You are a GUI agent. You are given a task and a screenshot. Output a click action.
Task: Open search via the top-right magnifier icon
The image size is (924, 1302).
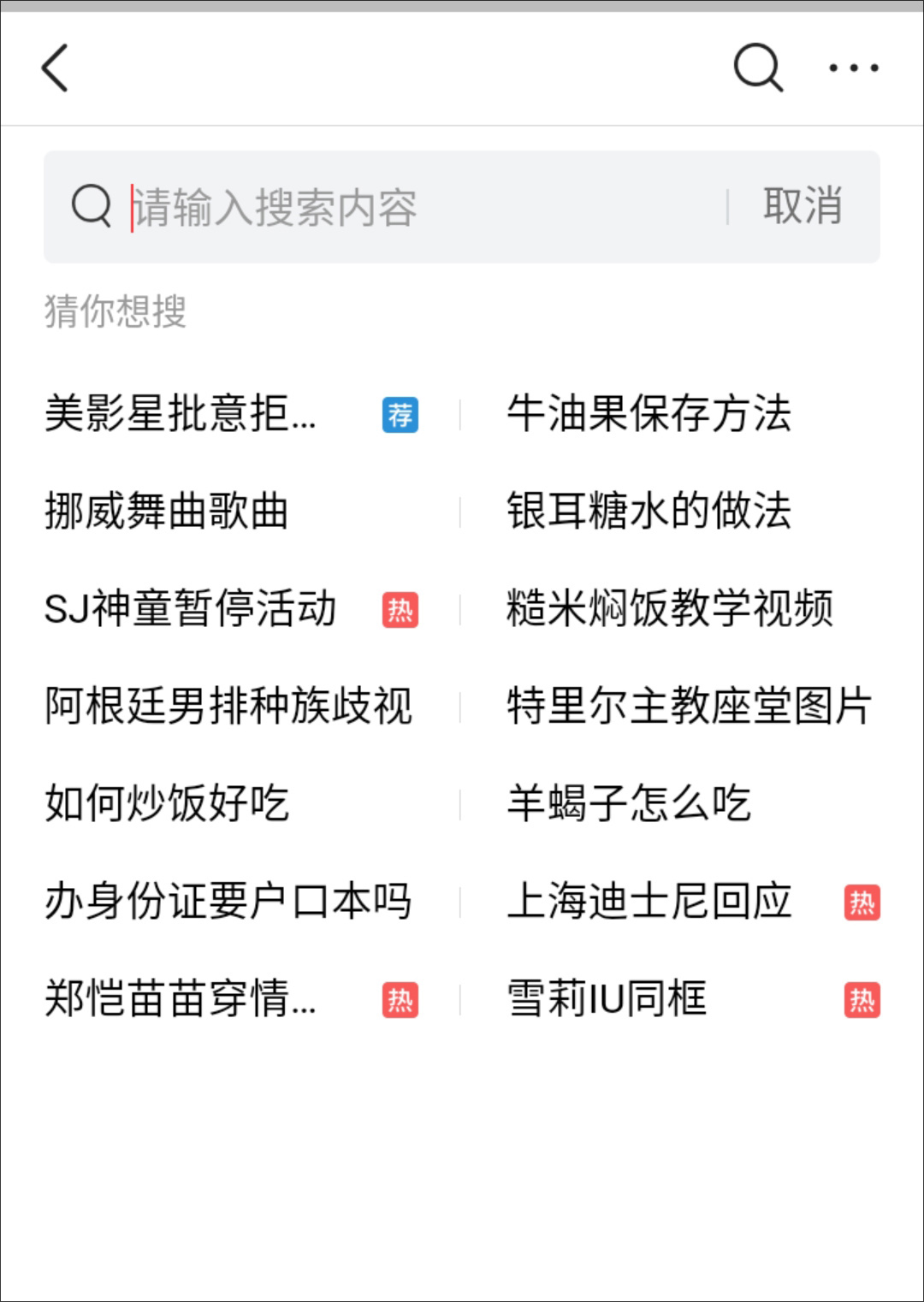(758, 68)
